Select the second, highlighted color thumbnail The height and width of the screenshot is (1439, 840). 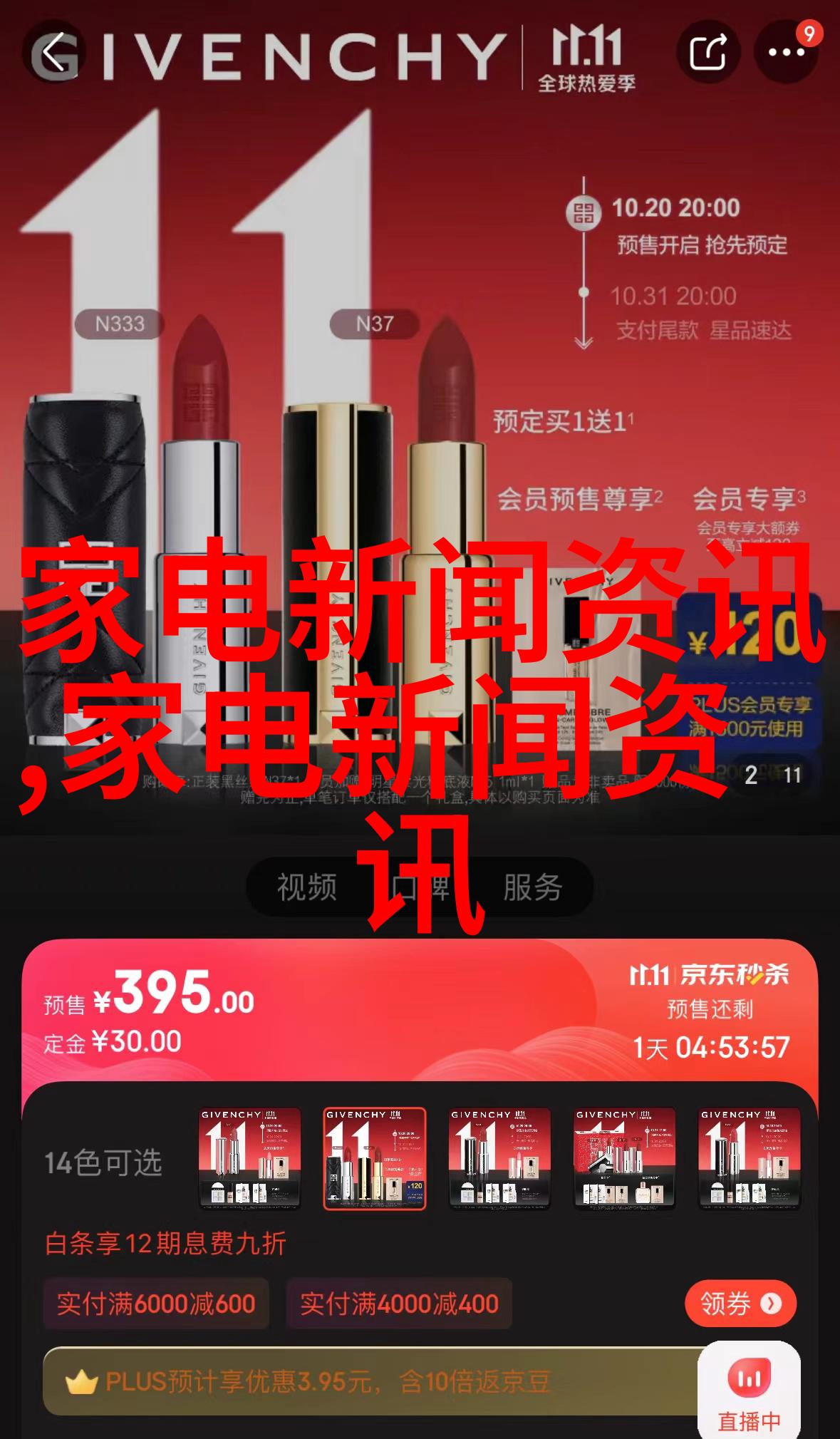(375, 1159)
